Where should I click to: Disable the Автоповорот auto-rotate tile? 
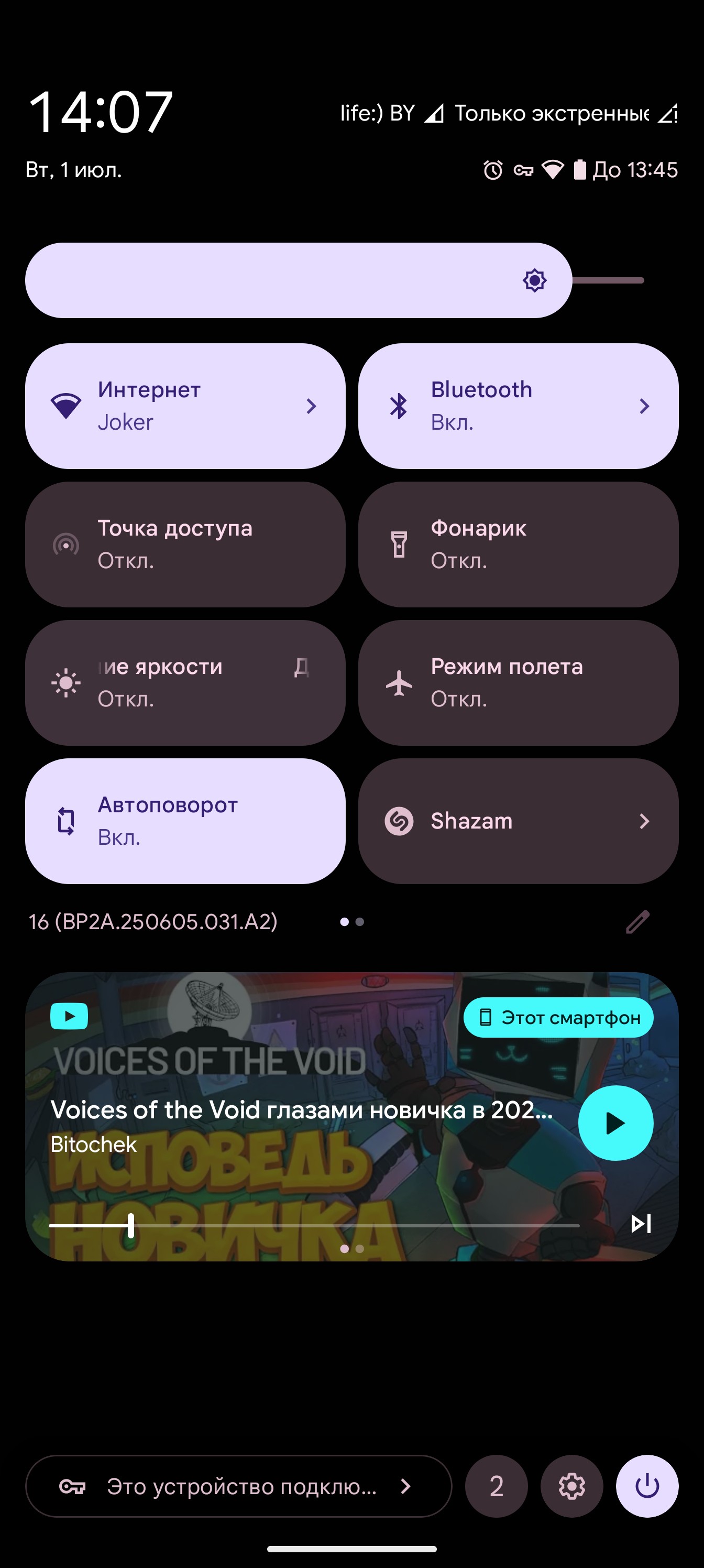point(185,821)
